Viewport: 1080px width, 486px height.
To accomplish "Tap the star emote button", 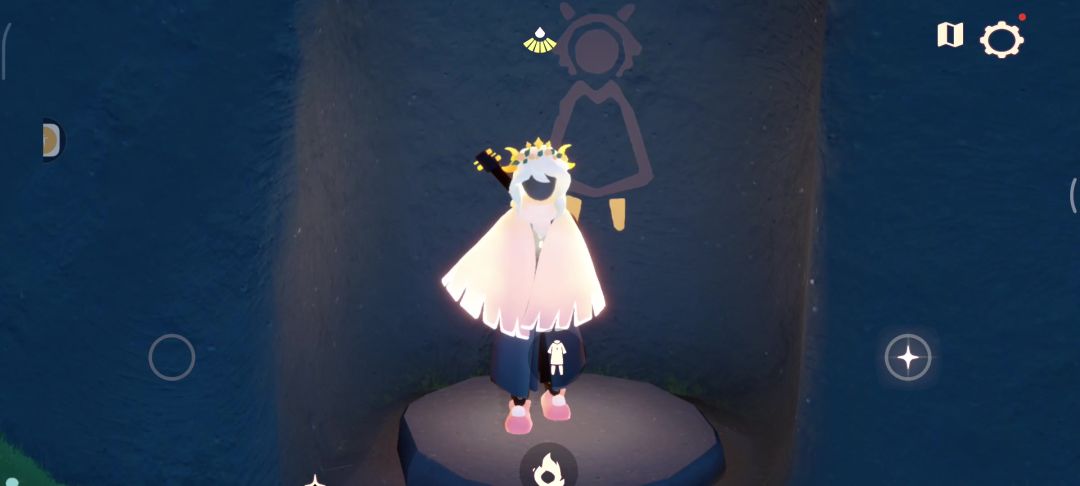I will [908, 357].
